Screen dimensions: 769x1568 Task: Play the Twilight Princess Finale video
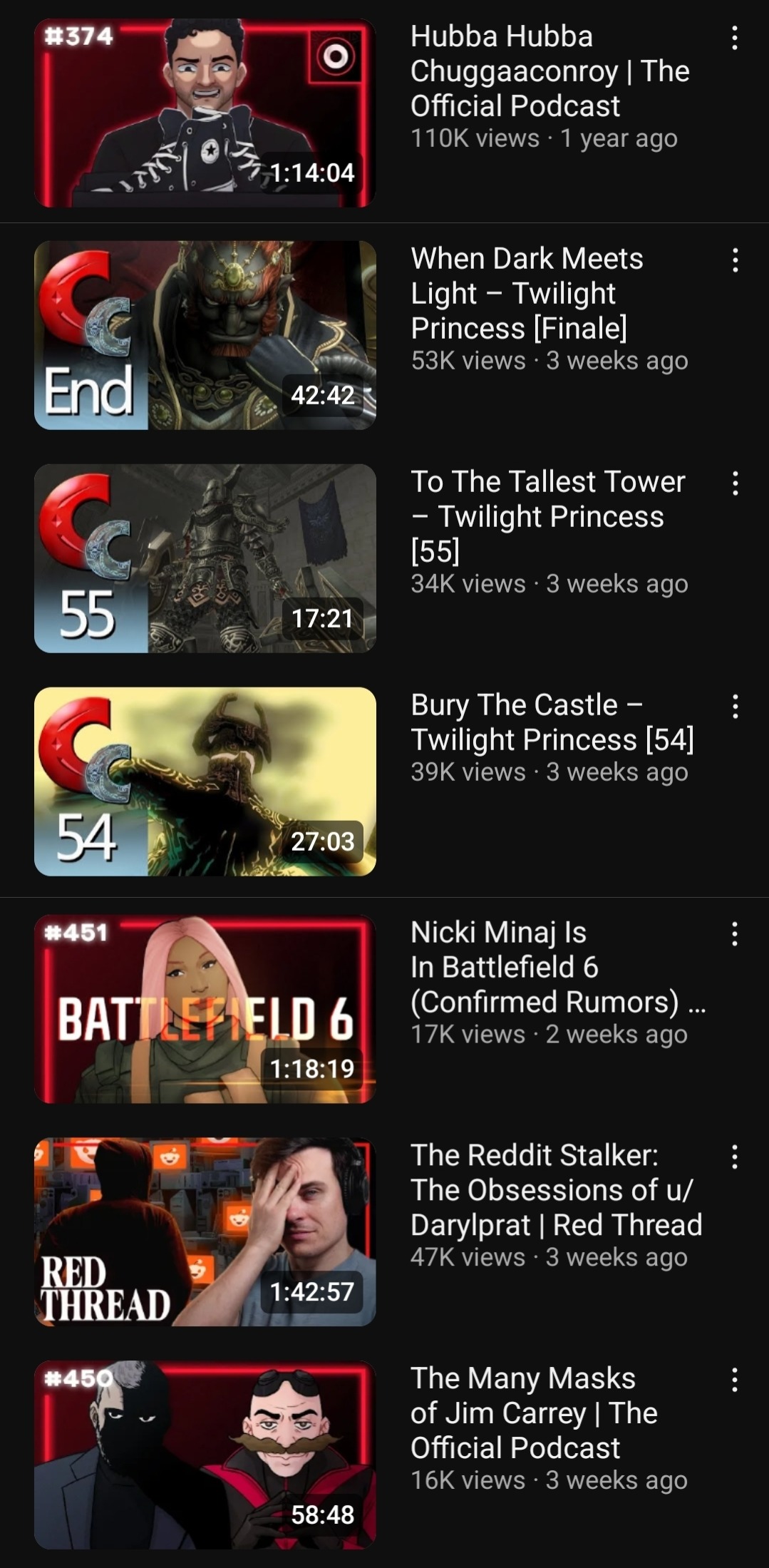205,335
